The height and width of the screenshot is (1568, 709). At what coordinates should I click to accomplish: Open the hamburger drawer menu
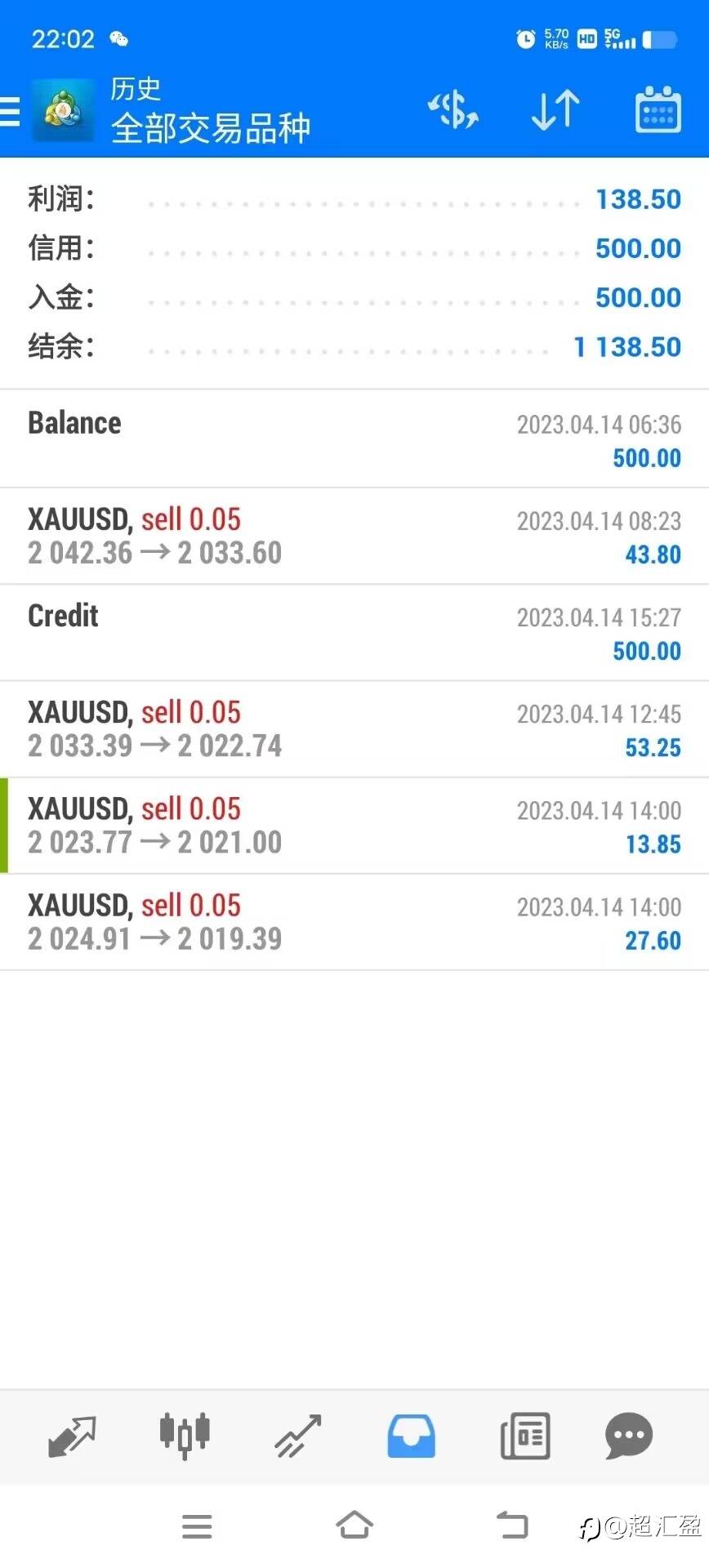click(x=11, y=111)
